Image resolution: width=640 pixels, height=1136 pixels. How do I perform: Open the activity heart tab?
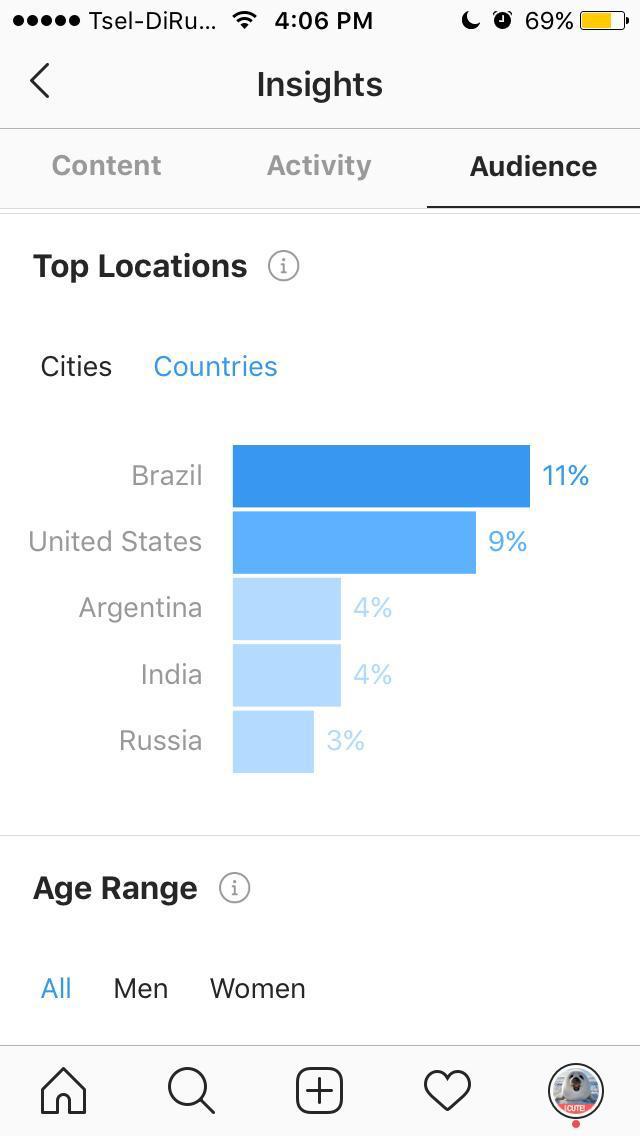(447, 1090)
